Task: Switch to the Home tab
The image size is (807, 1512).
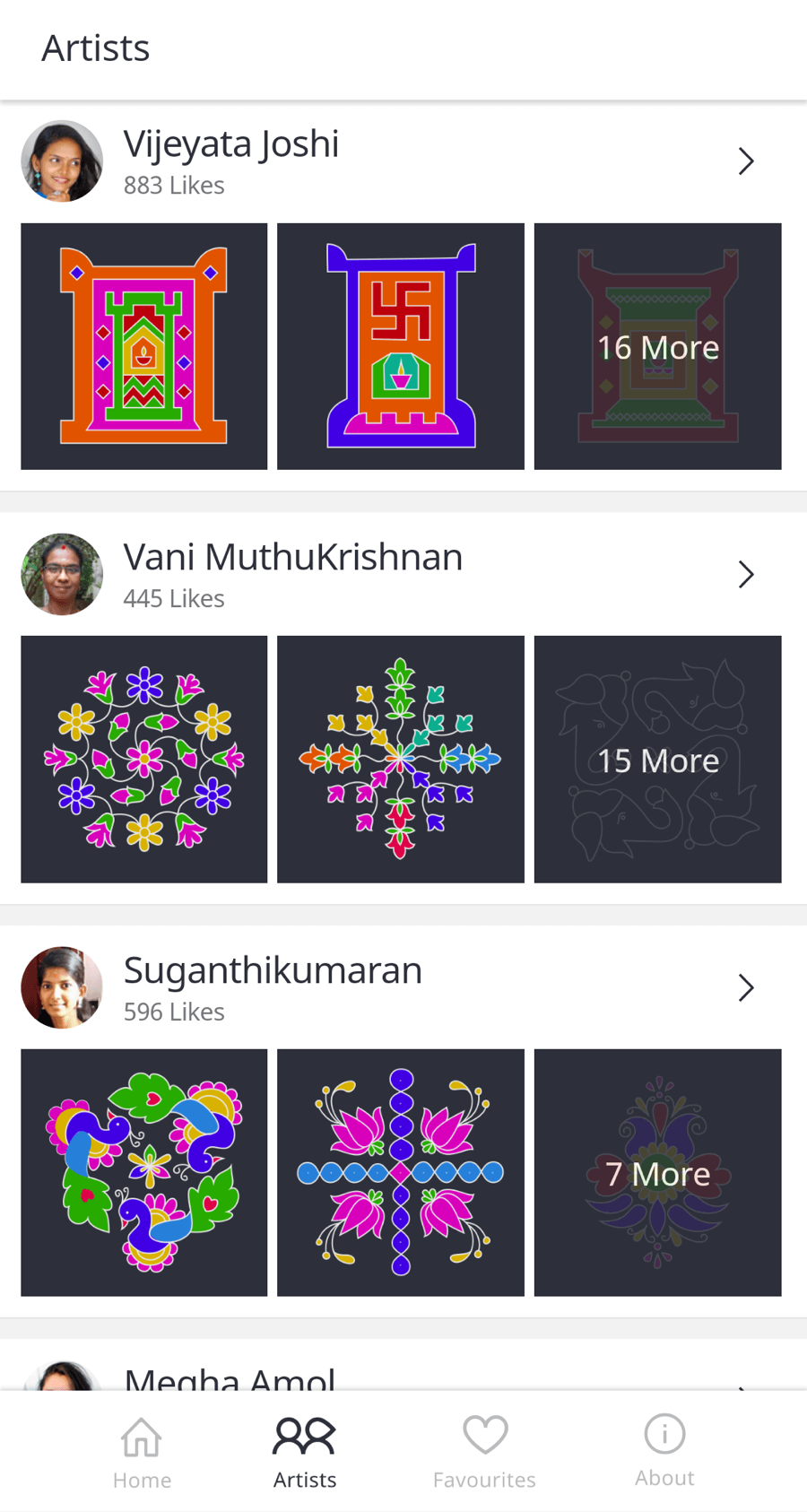Action: pyautogui.click(x=142, y=1451)
